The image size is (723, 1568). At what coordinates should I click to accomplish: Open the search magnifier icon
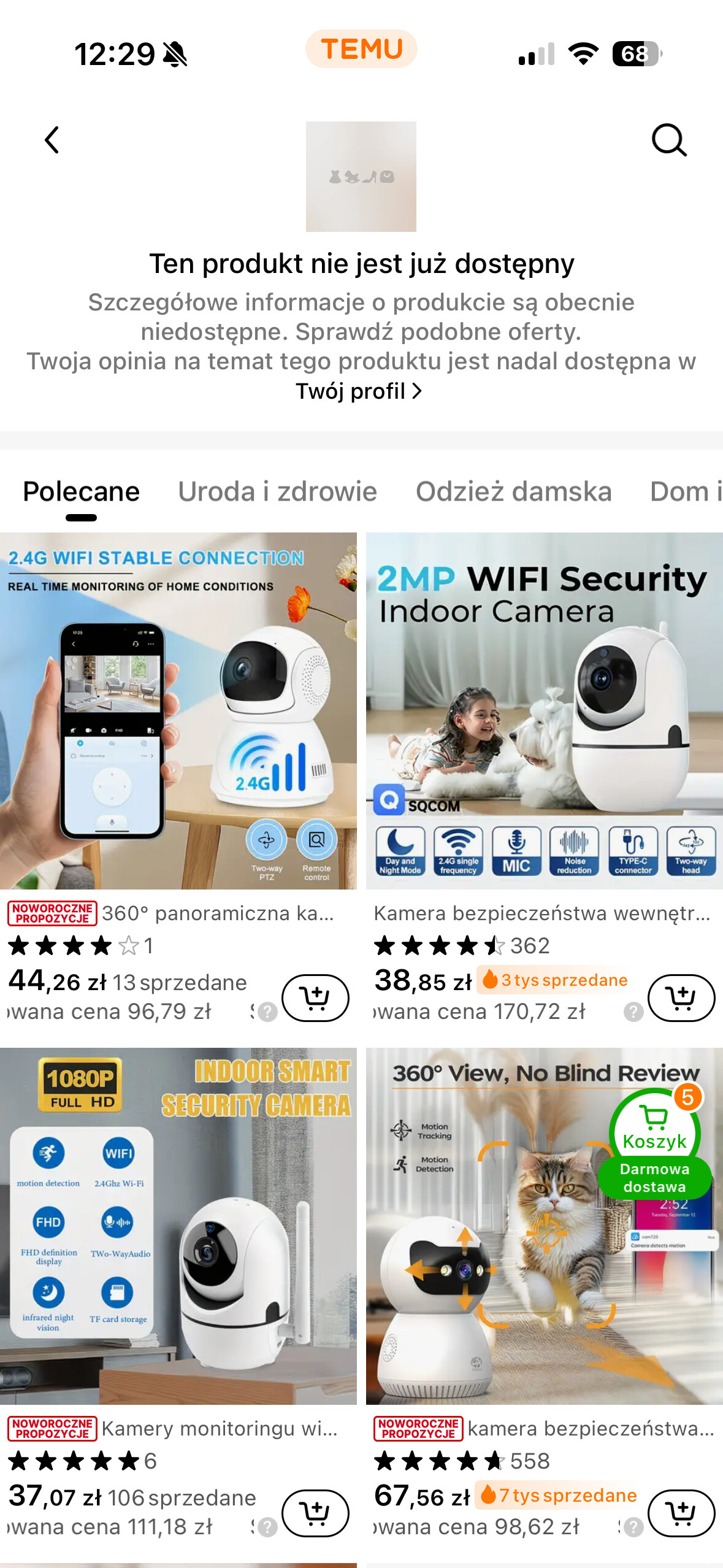point(668,140)
